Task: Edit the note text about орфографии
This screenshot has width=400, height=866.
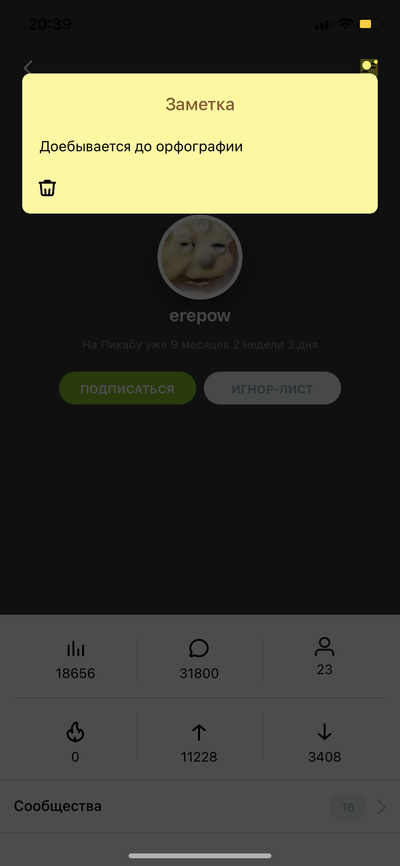Action: point(141,147)
